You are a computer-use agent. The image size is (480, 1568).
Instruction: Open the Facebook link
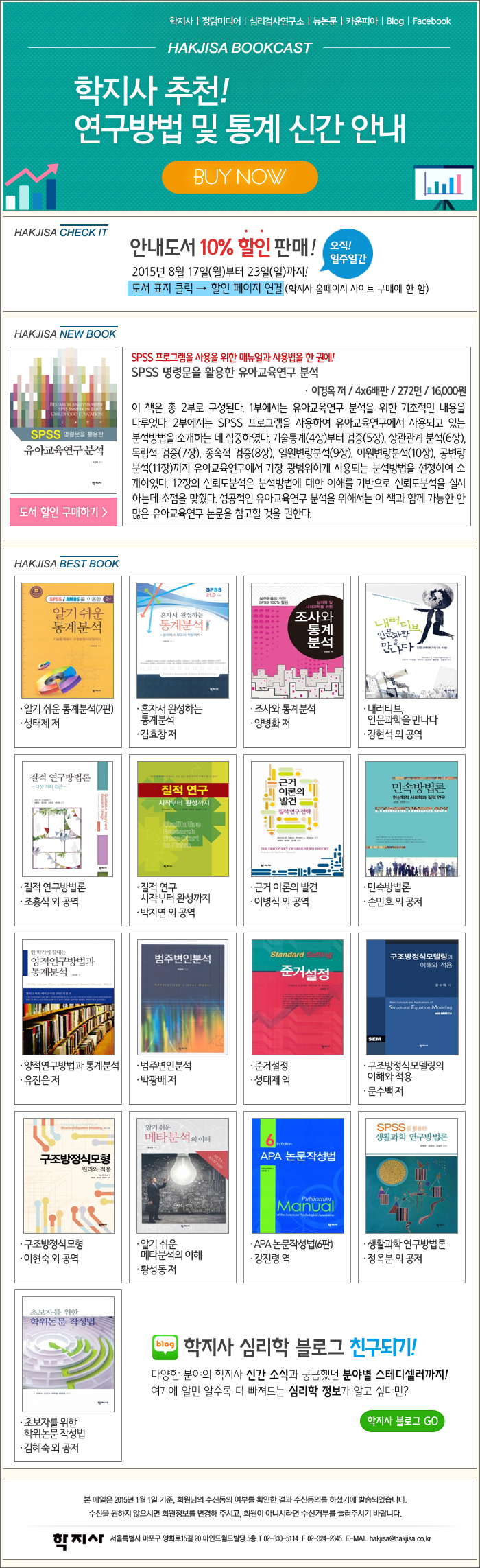pyautogui.click(x=431, y=21)
